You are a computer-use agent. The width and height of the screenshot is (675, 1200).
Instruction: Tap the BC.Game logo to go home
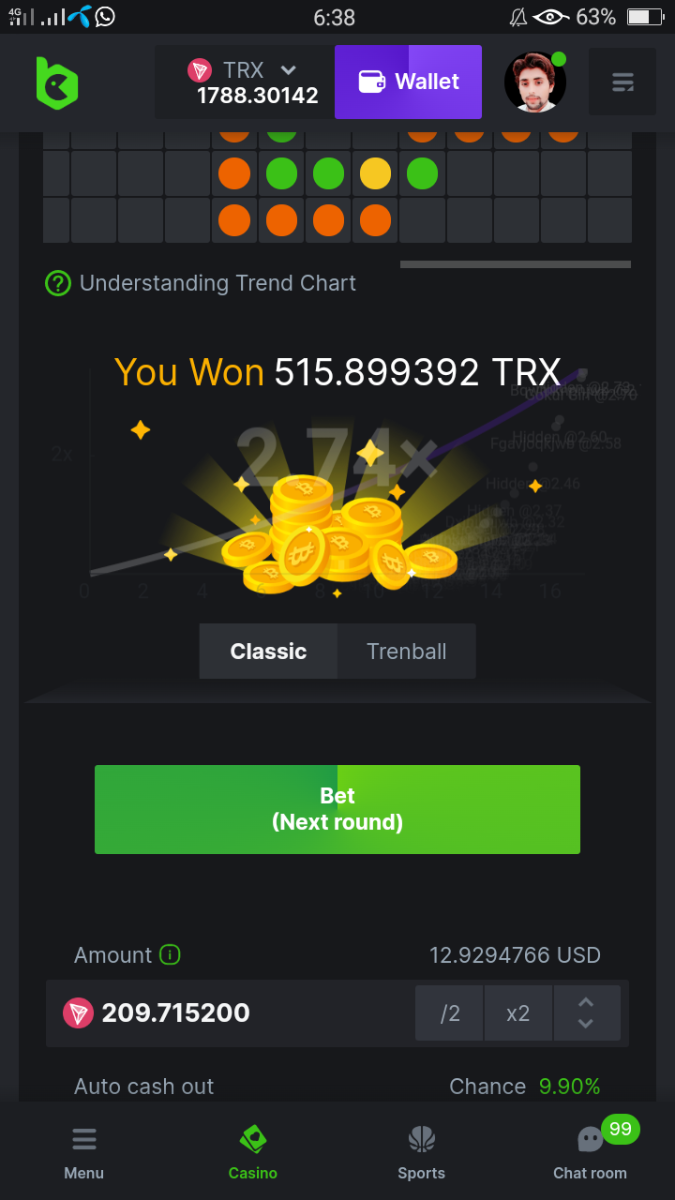pos(57,82)
